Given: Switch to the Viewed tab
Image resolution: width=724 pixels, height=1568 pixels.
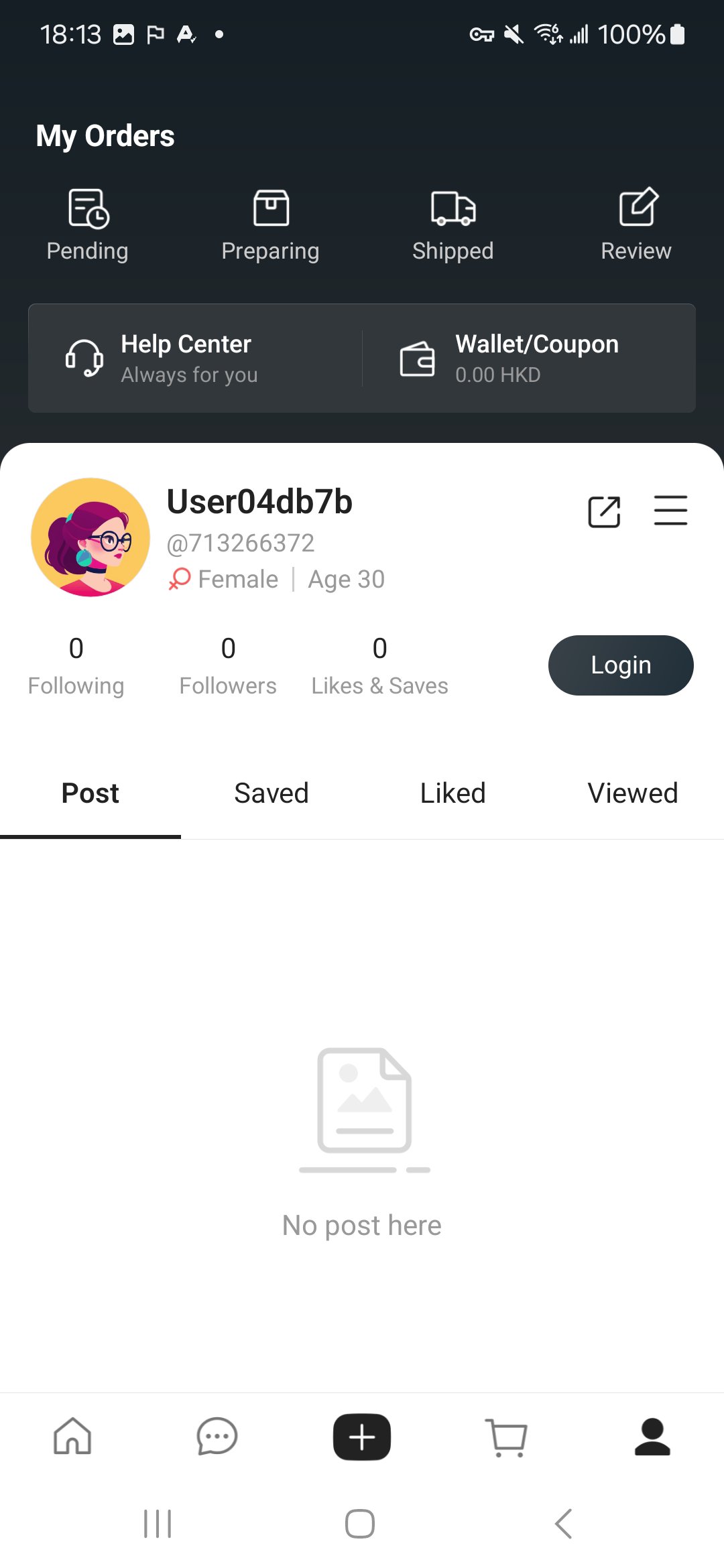Looking at the screenshot, I should click(x=633, y=793).
